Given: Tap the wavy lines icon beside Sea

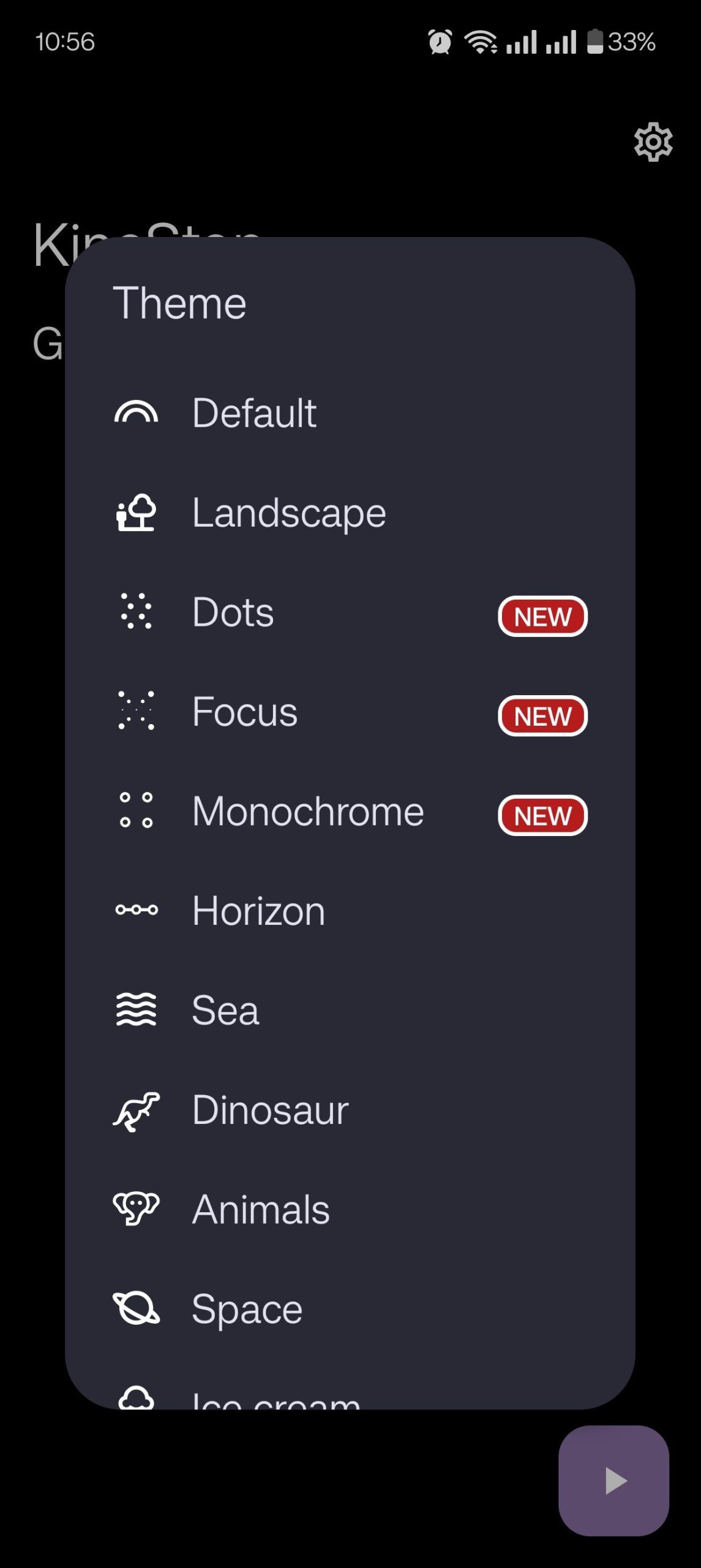Looking at the screenshot, I should 136,1010.
